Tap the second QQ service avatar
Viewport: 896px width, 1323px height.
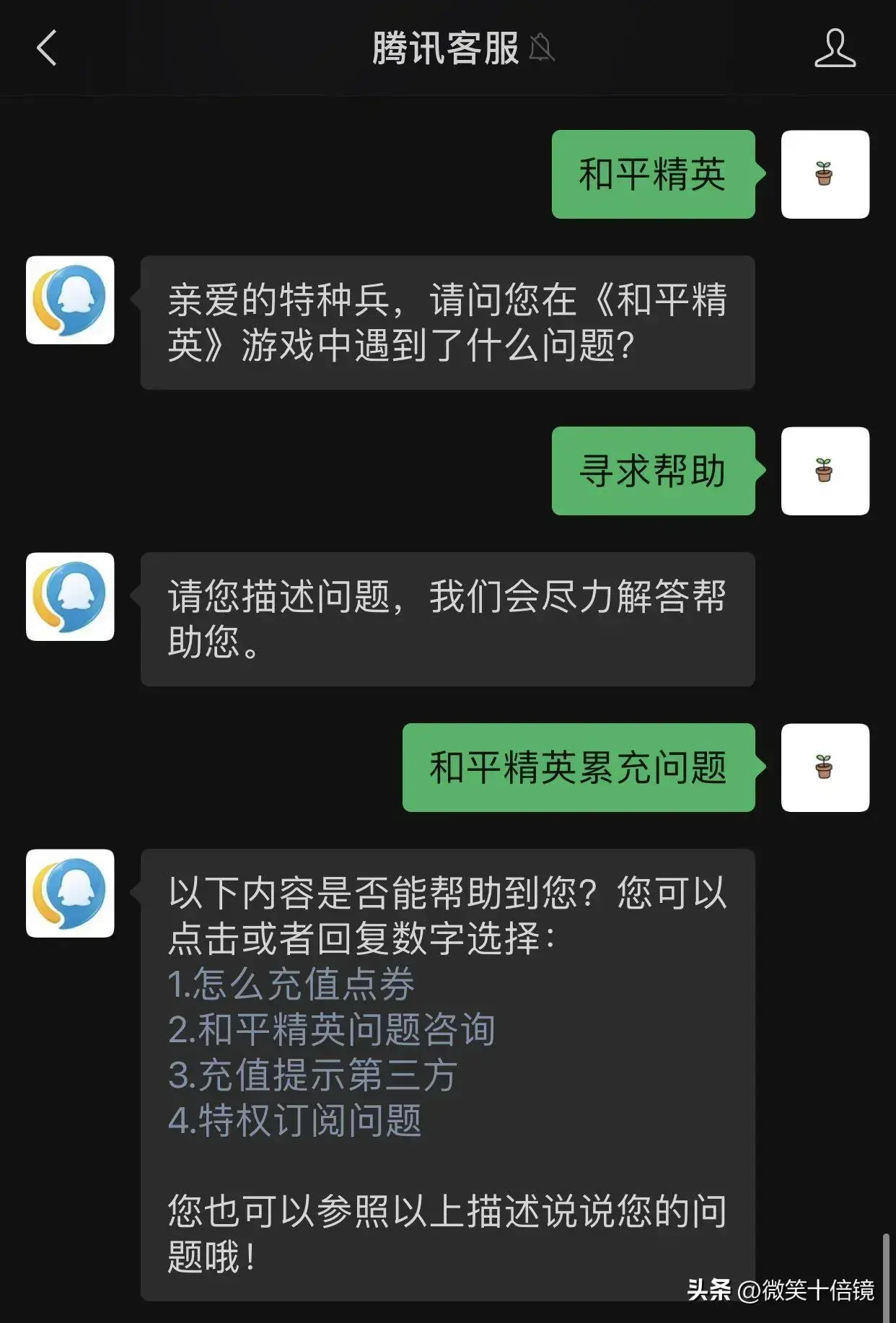(x=70, y=596)
